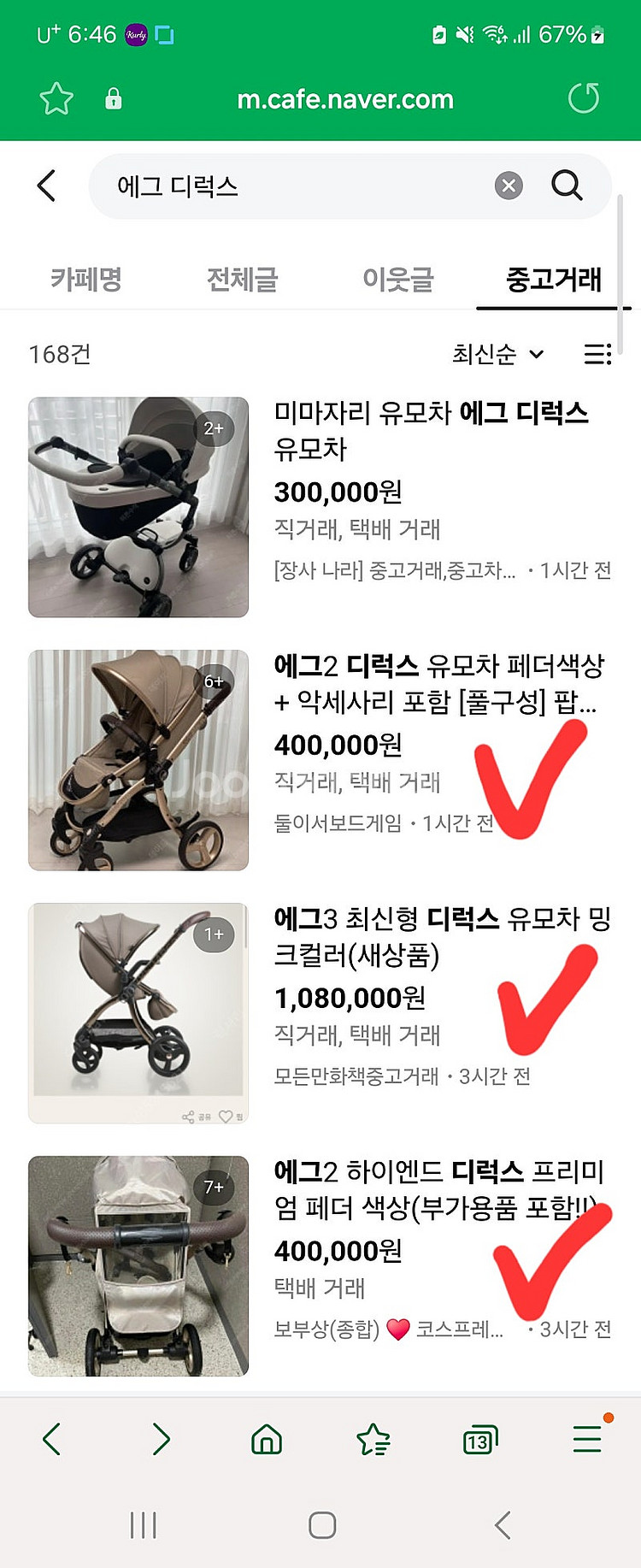Run the search with magnifier icon

(567, 186)
